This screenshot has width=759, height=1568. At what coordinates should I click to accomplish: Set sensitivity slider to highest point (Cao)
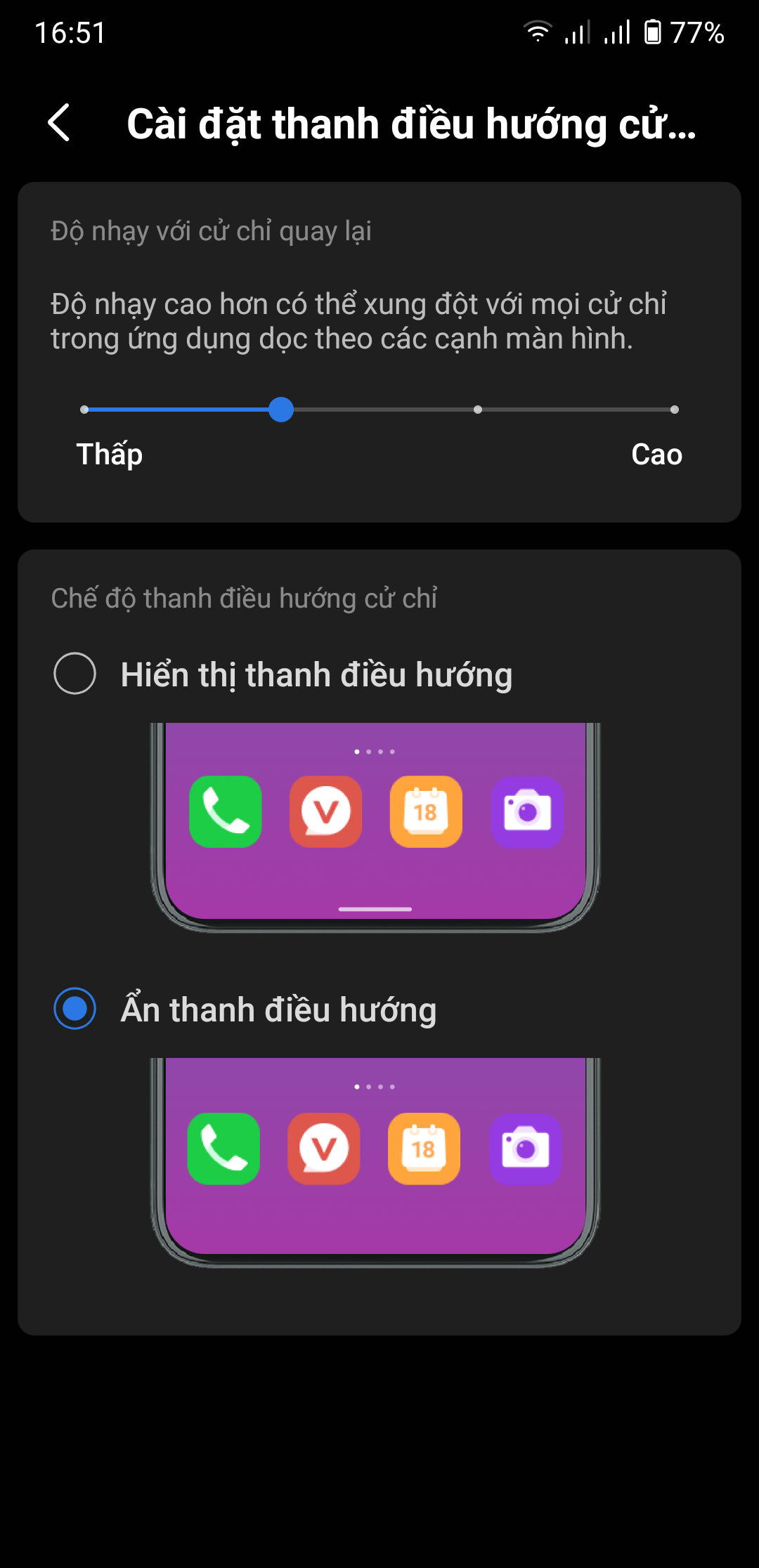[x=674, y=410]
